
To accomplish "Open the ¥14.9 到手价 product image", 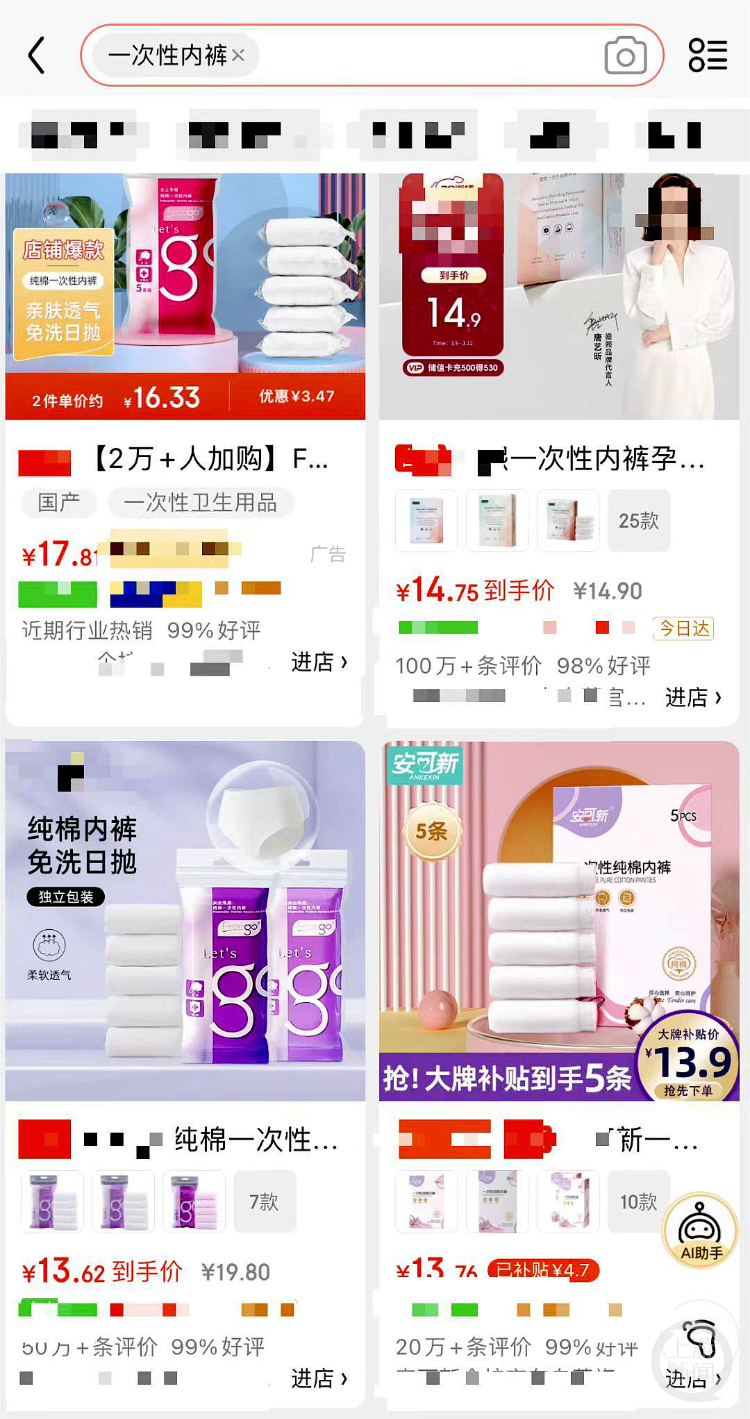I will tap(558, 295).
